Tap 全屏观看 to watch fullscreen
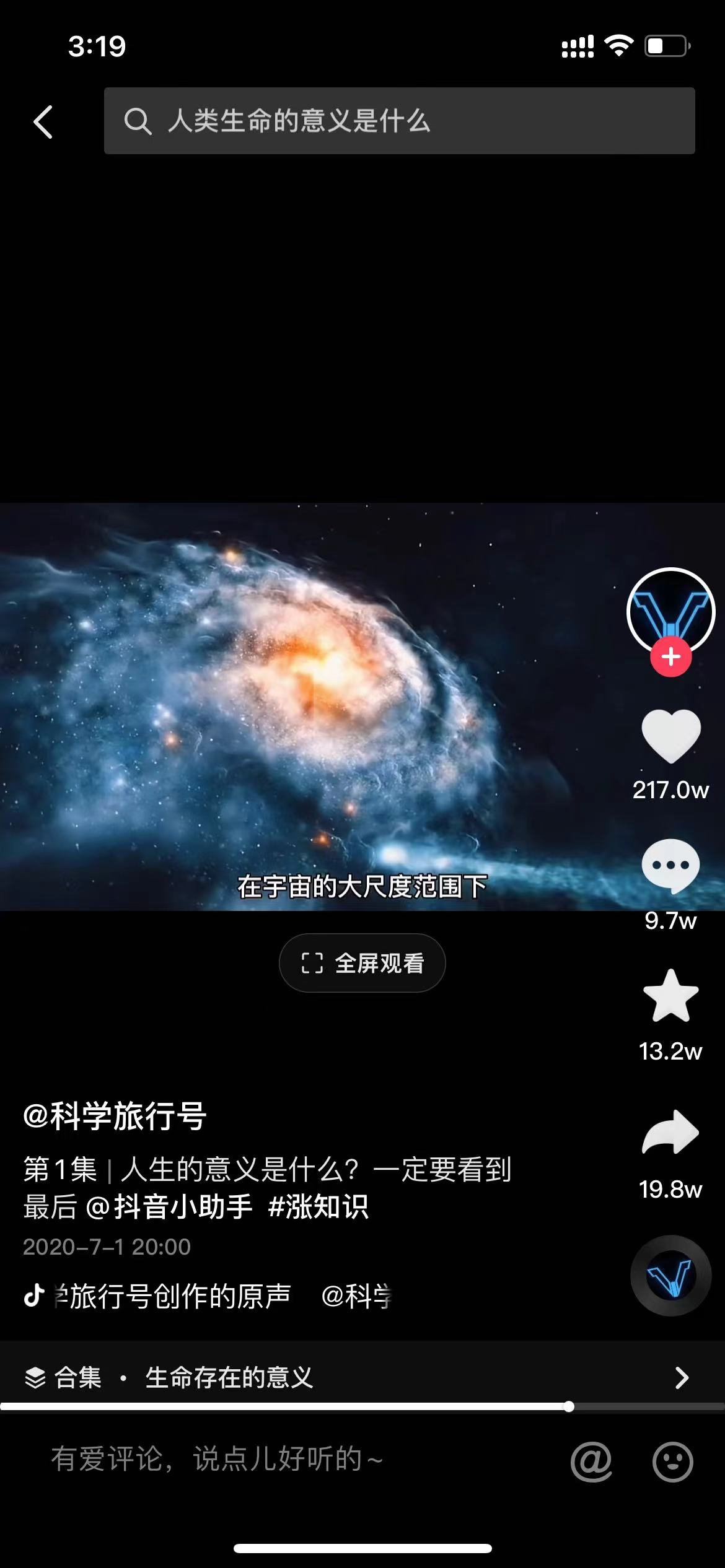The width and height of the screenshot is (725, 1568). click(362, 963)
